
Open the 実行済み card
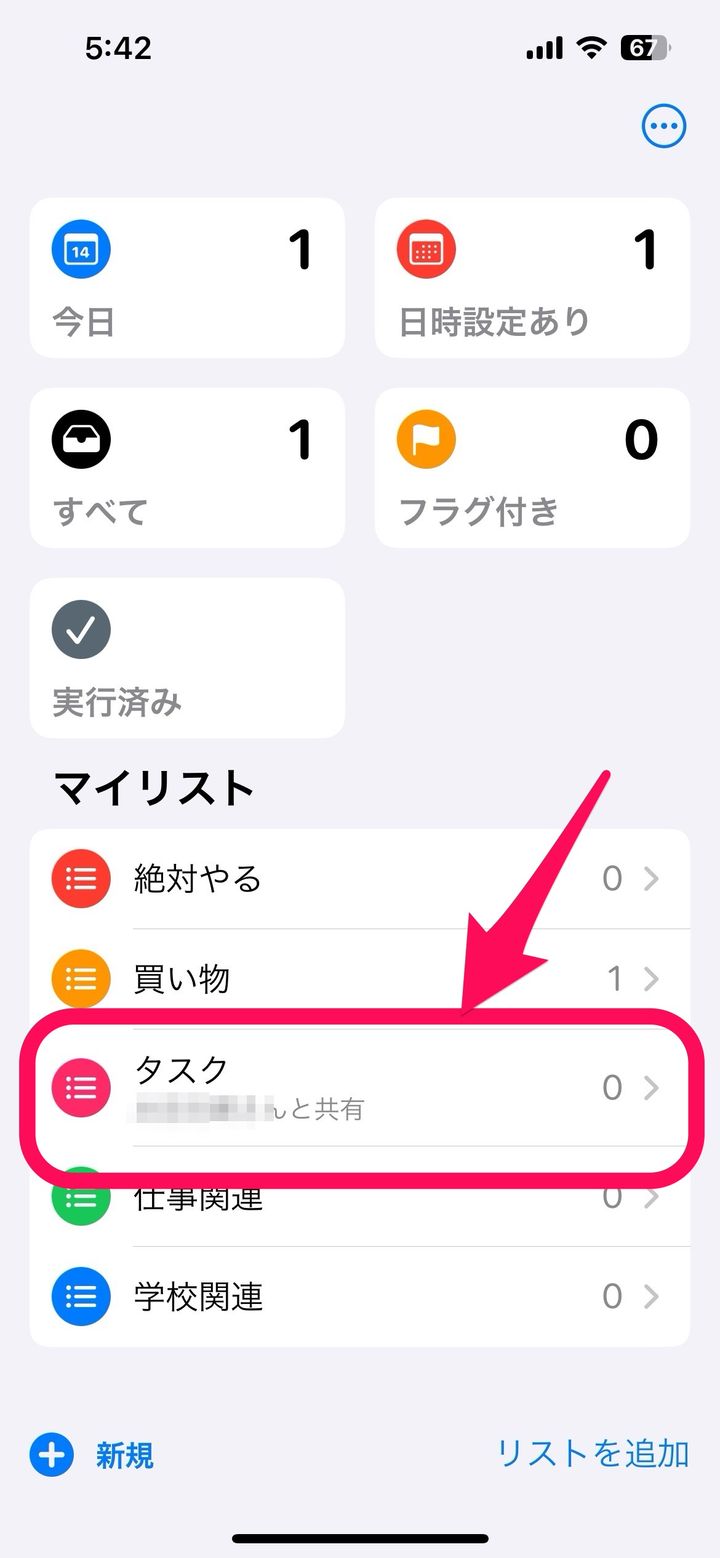[187, 658]
